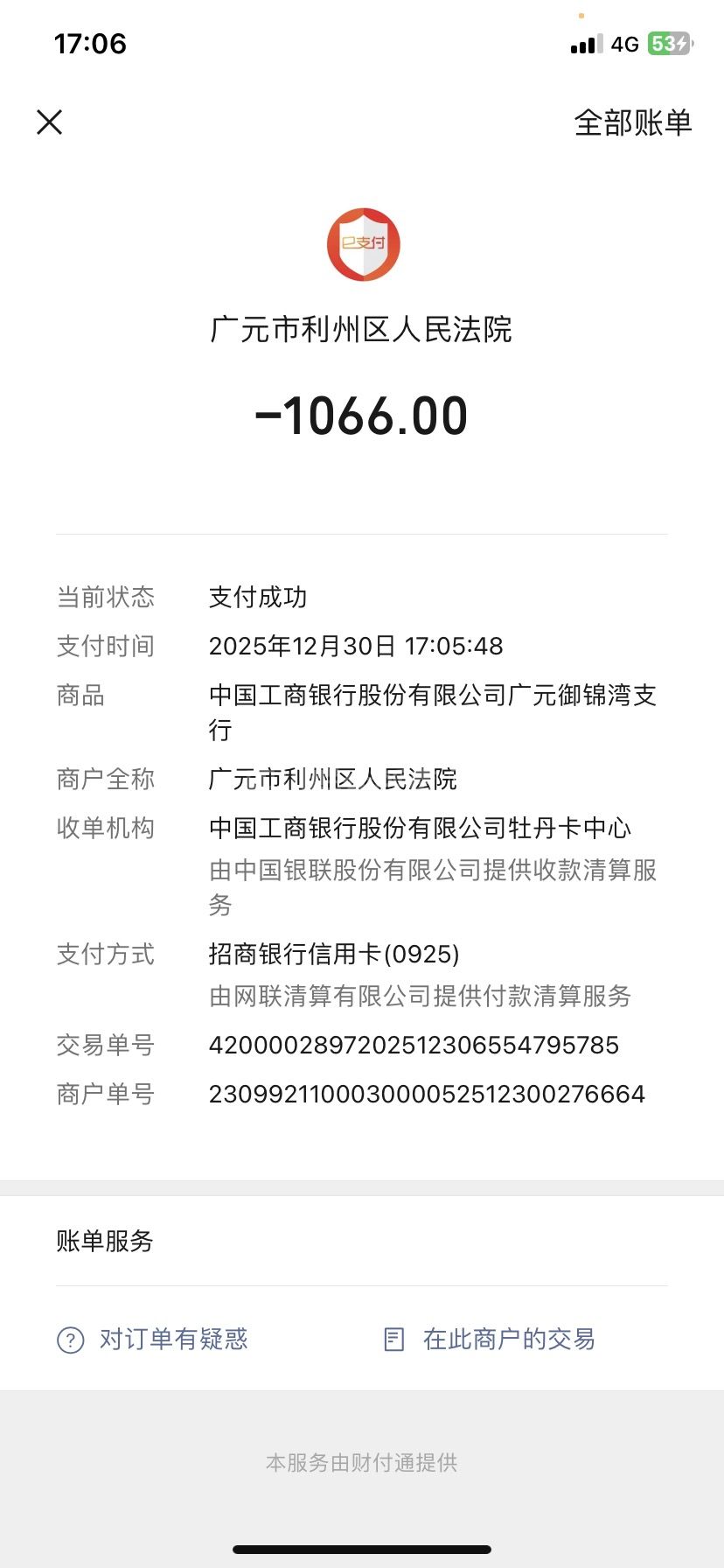Image resolution: width=724 pixels, height=1568 pixels.
Task: View 在此商户的交易 transaction history
Action: 491,1339
